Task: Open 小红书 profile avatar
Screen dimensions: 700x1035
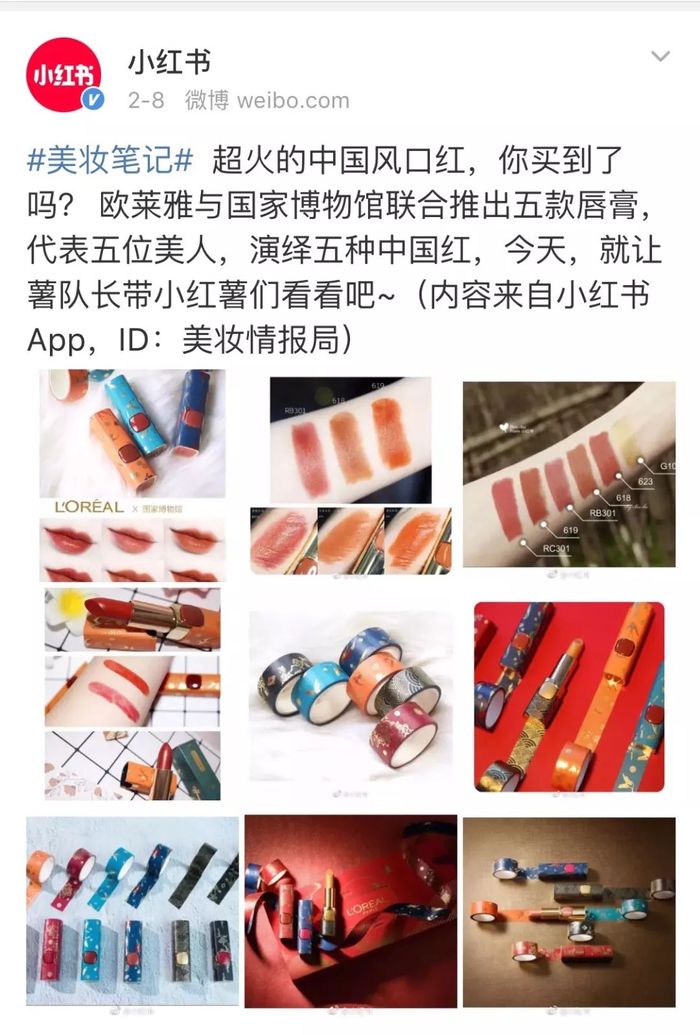Action: point(64,75)
